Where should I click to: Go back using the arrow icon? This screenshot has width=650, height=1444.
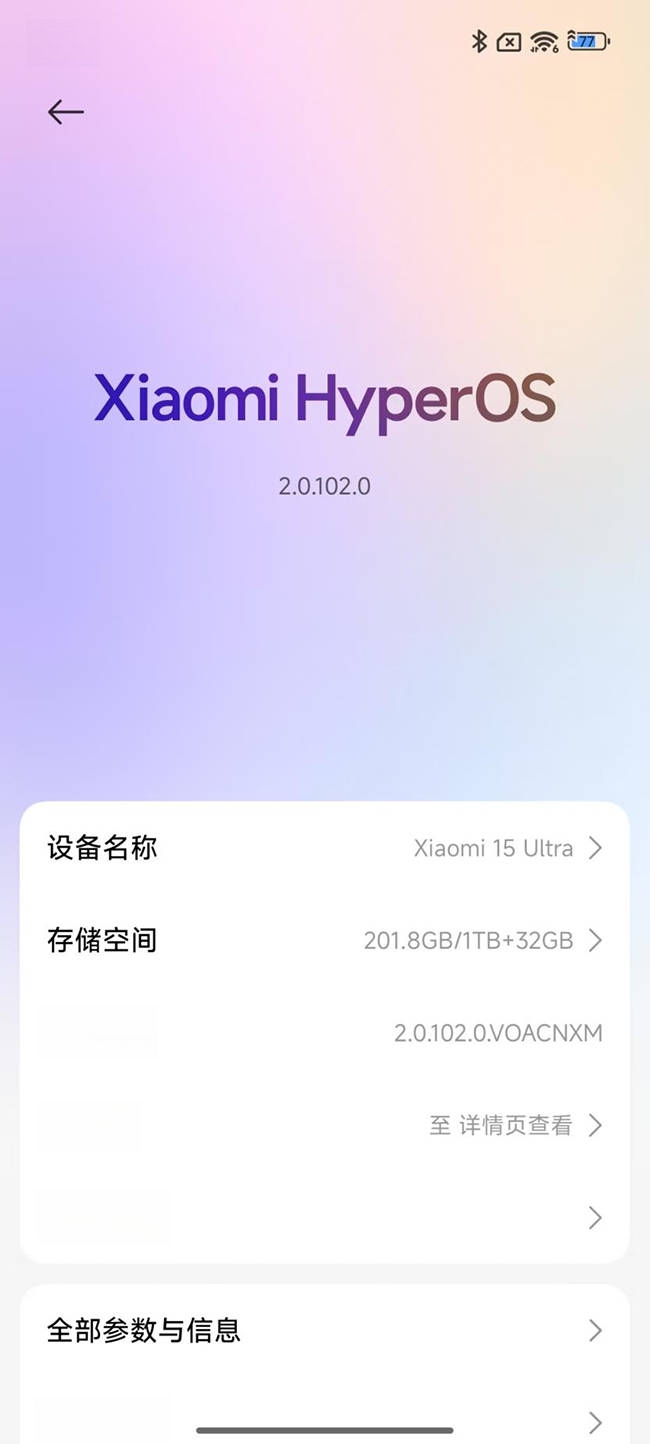pyautogui.click(x=66, y=112)
